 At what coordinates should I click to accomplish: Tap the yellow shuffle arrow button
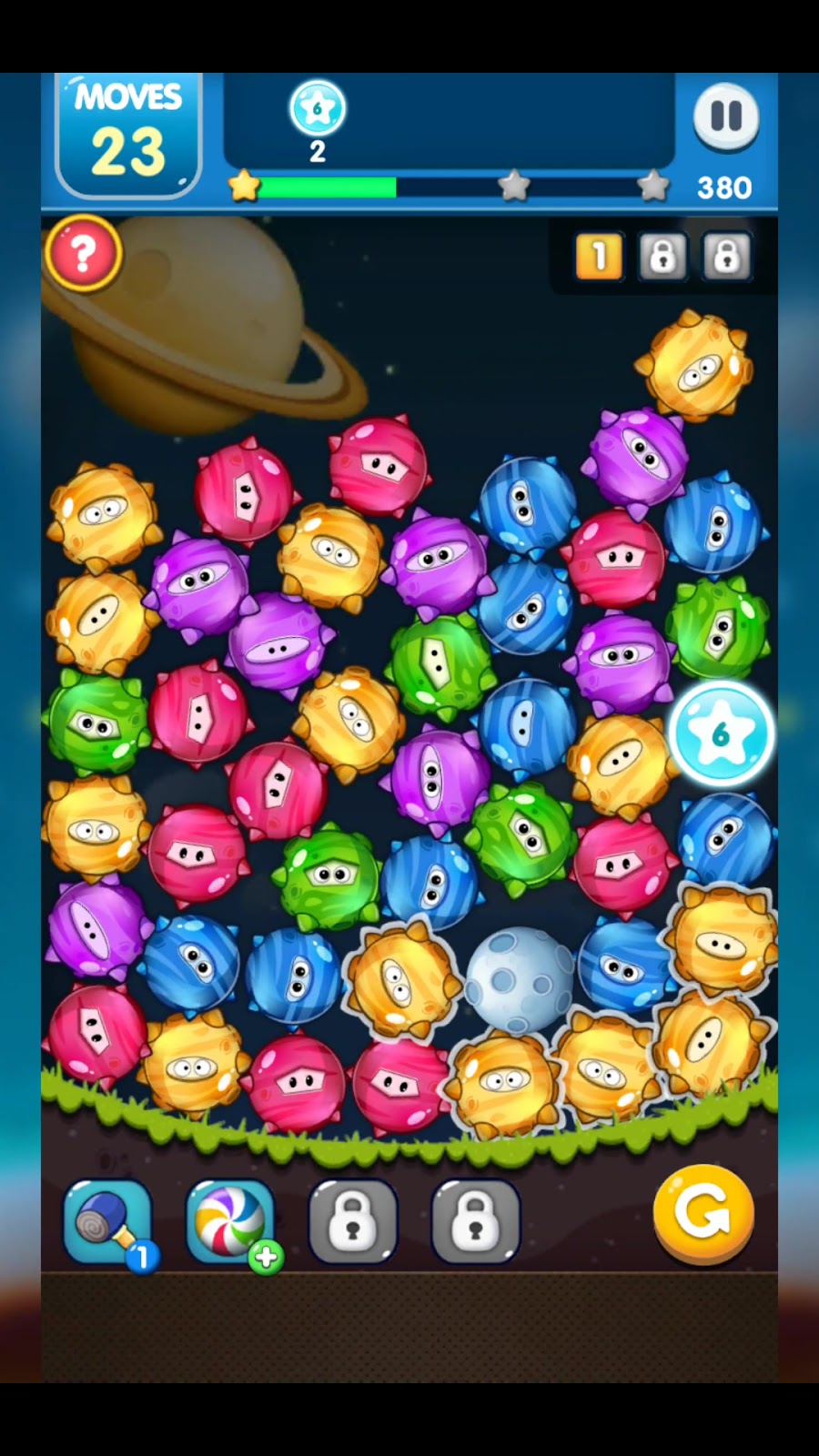pos(703,1214)
